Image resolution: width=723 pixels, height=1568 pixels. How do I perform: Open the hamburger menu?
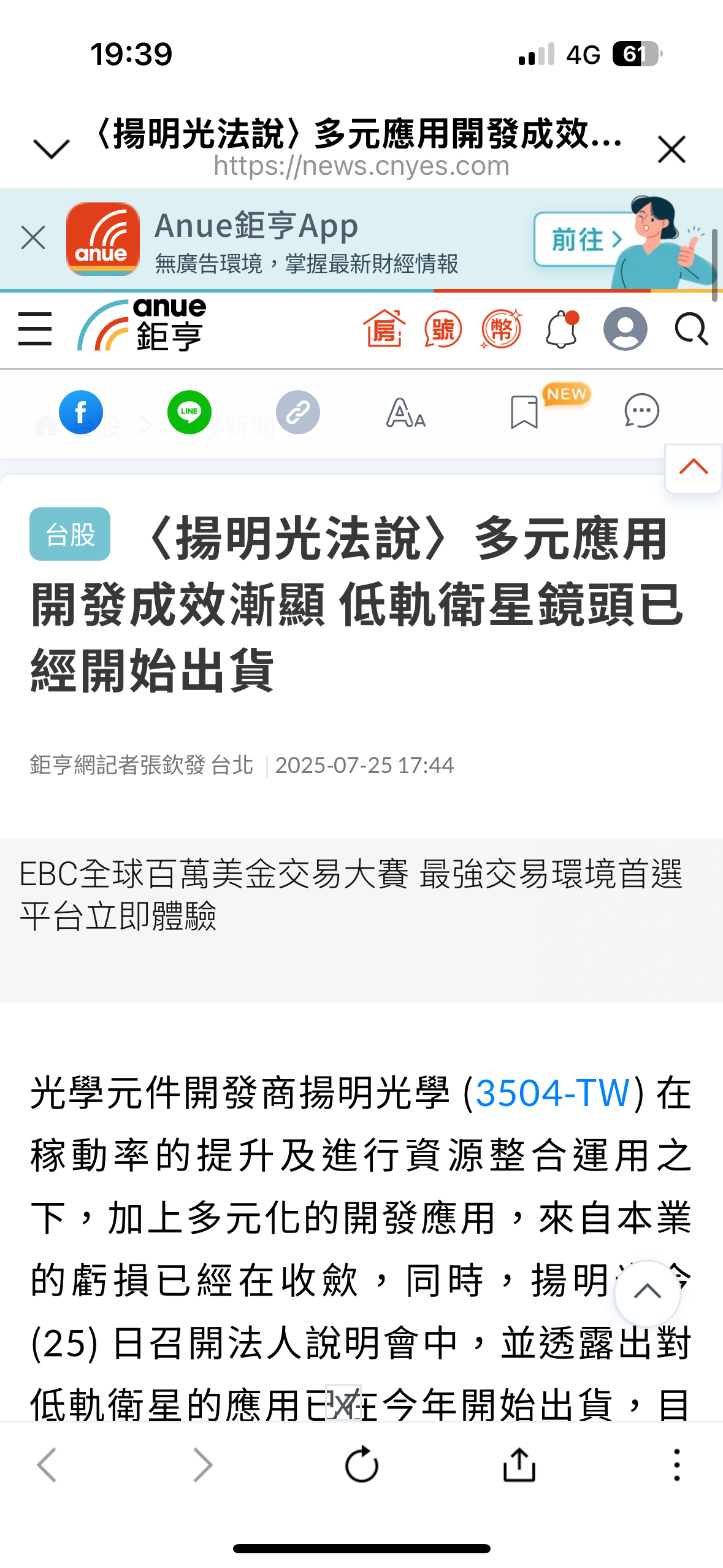pyautogui.click(x=35, y=329)
